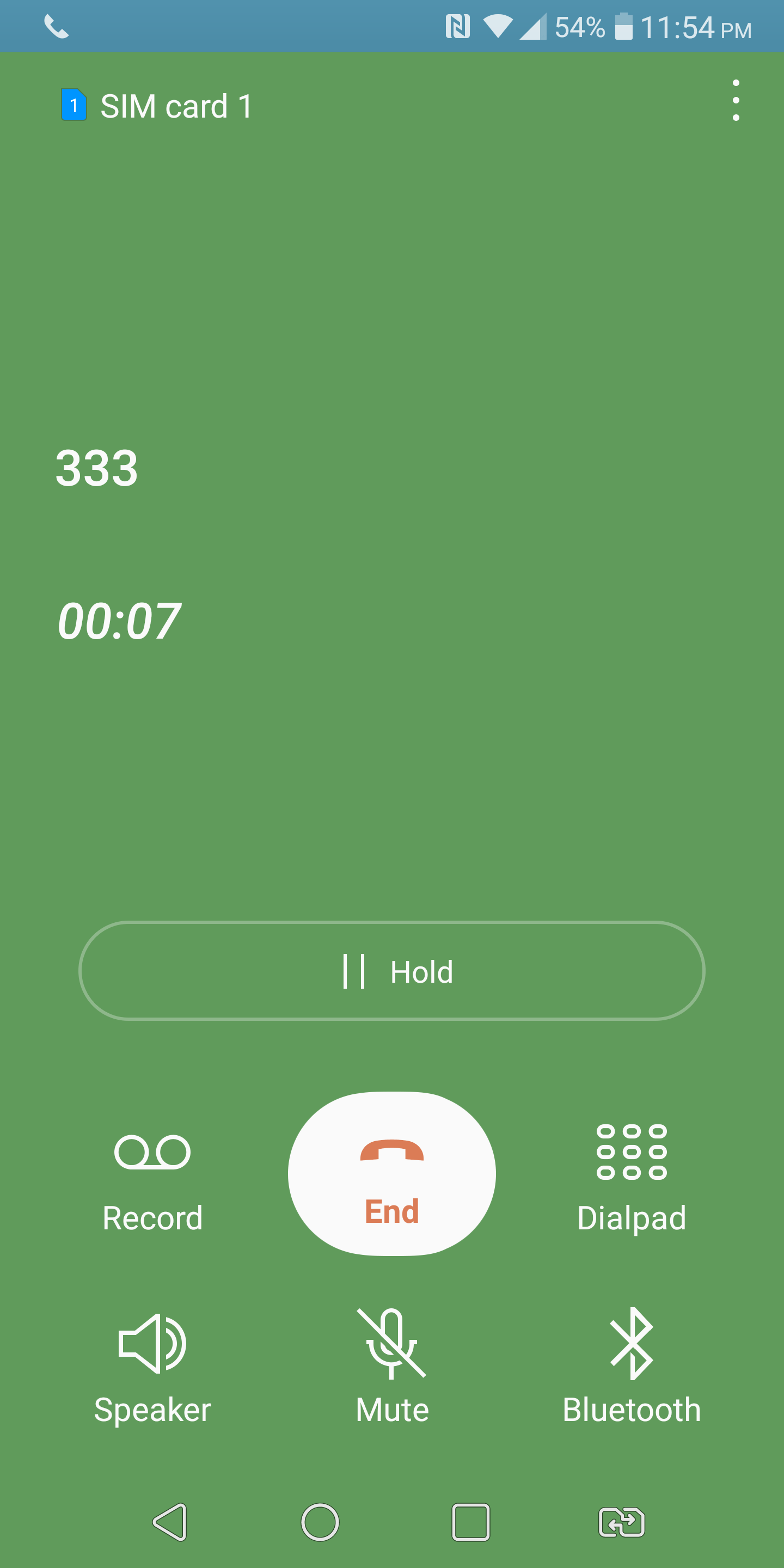Mute the microphone
Screen dimensions: 784x1568
pyautogui.click(x=392, y=1367)
